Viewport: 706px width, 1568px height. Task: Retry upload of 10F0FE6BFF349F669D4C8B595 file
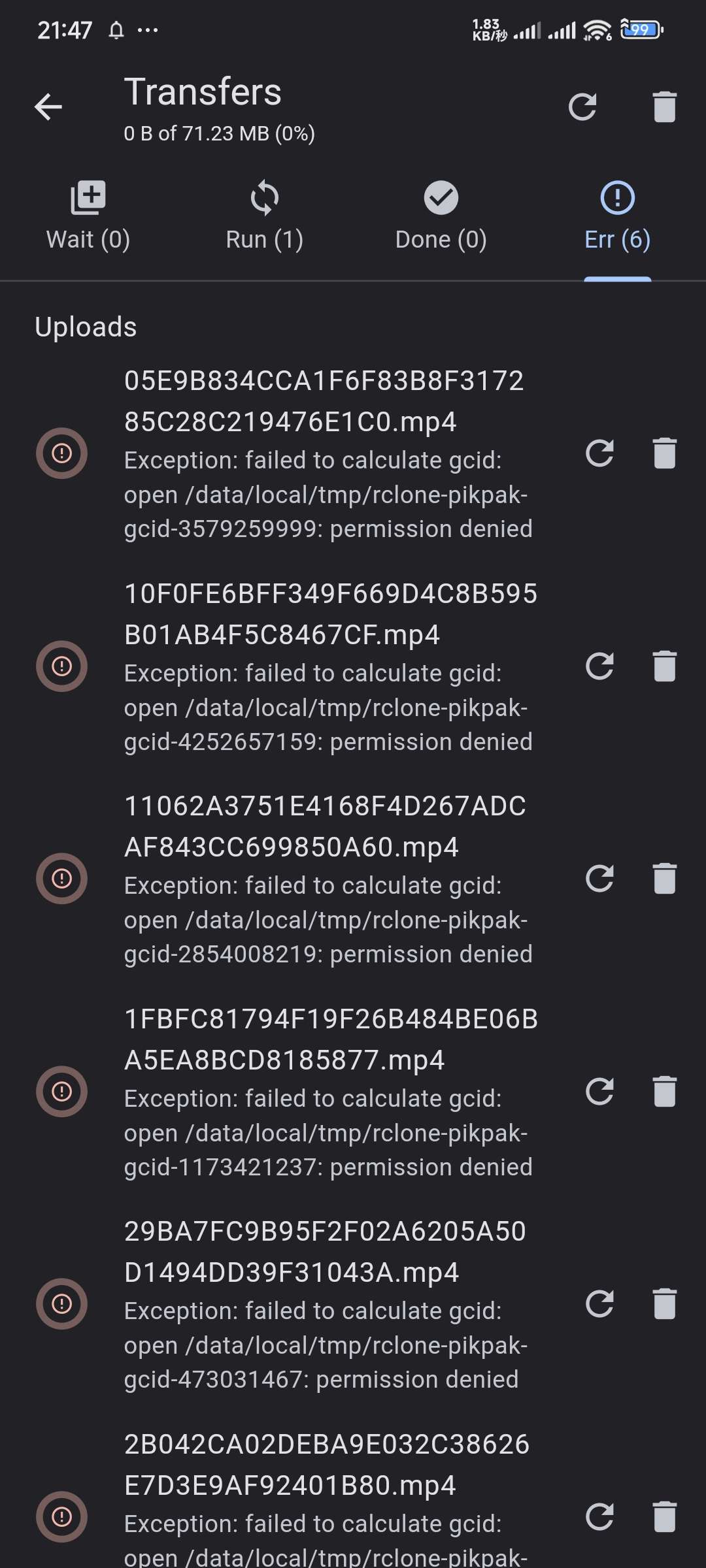(x=599, y=666)
